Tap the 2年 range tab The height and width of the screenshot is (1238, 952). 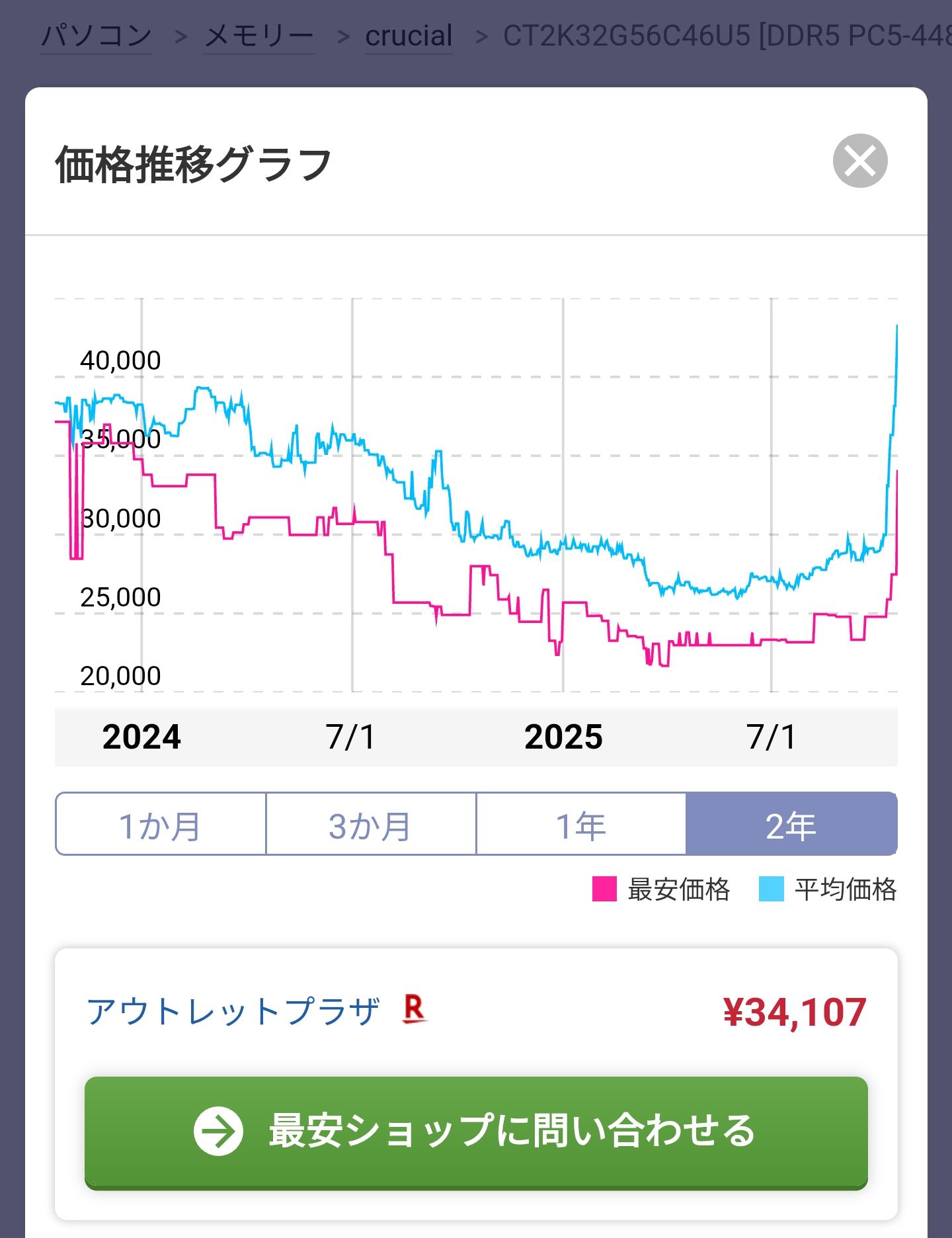coord(791,824)
